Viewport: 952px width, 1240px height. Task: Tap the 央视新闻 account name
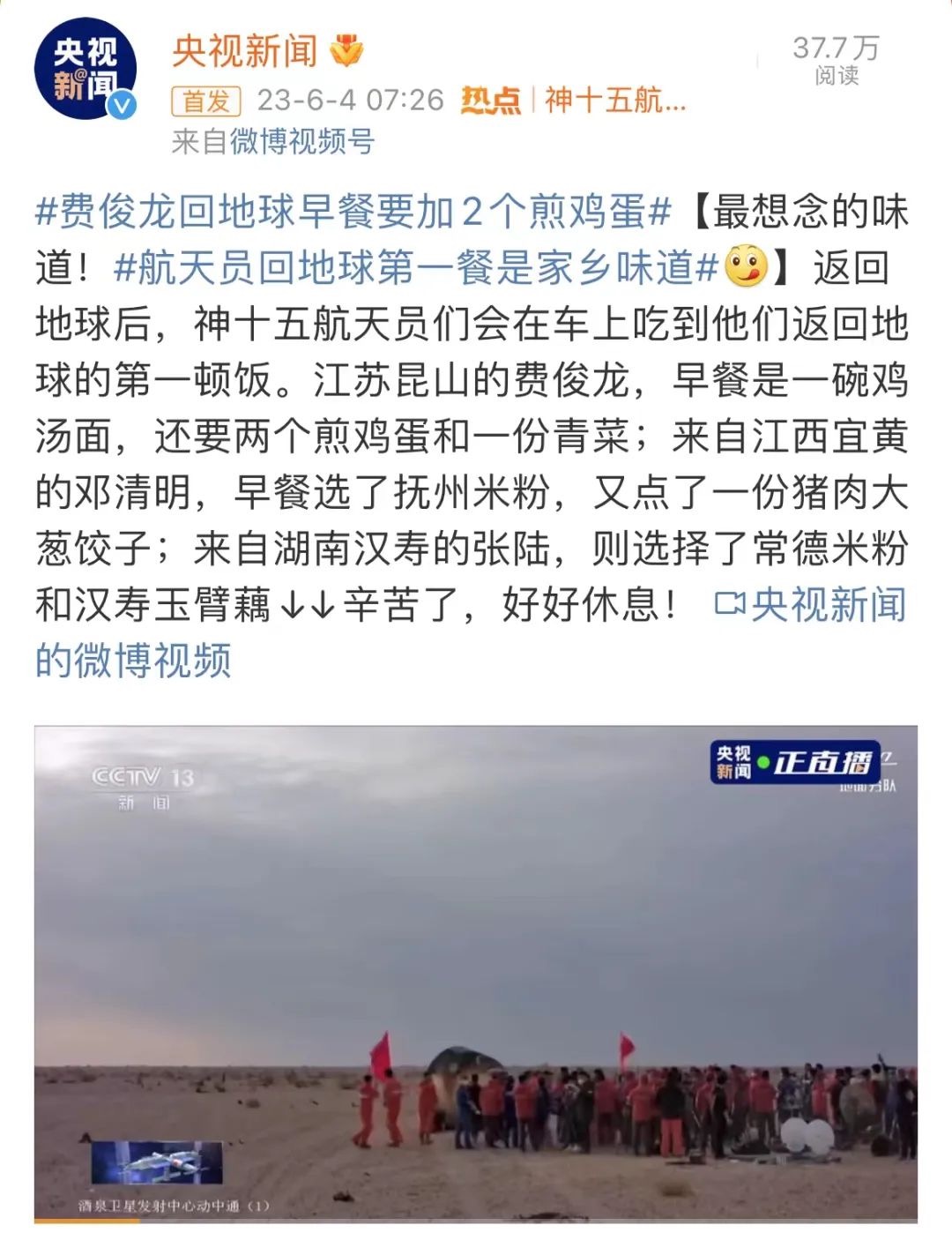coord(245,51)
